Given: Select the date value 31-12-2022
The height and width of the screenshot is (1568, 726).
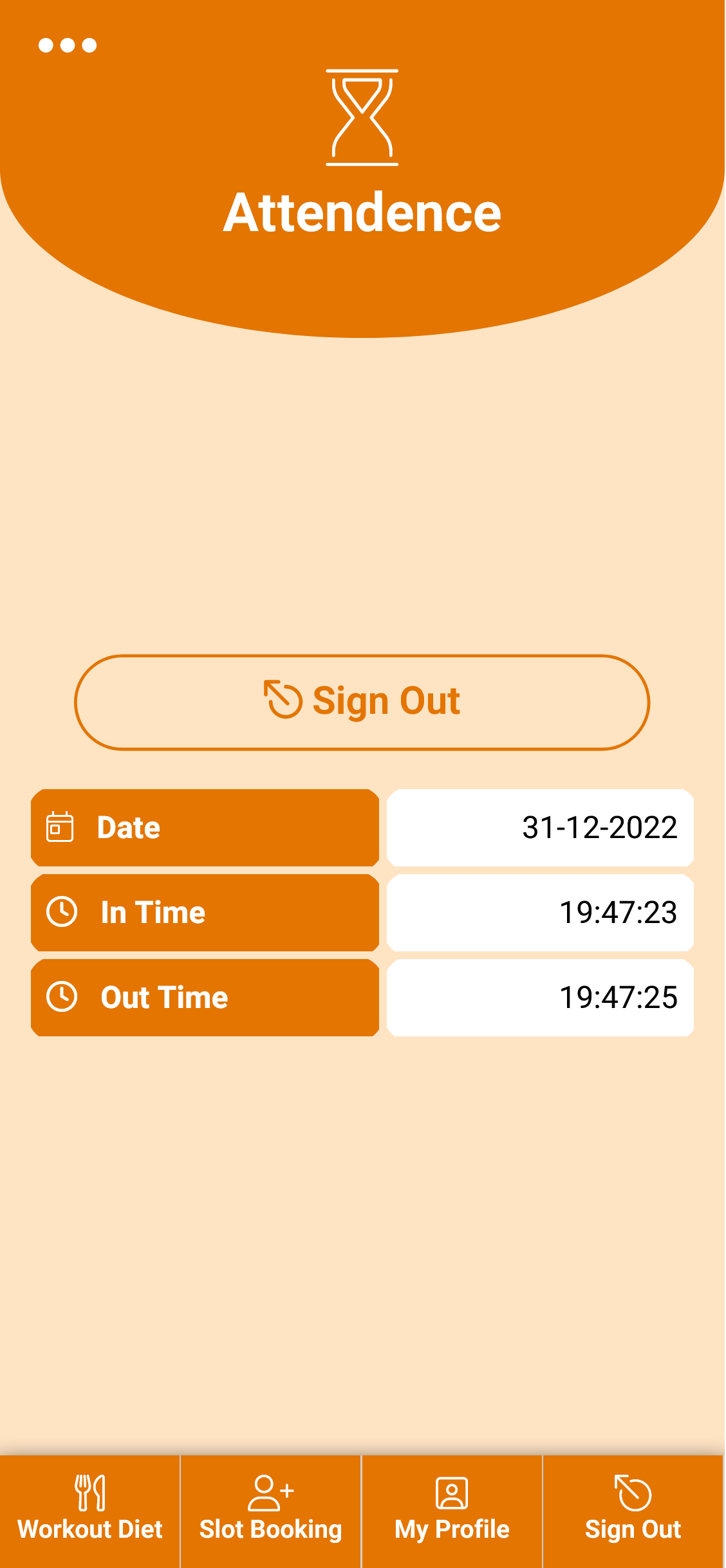Looking at the screenshot, I should (x=598, y=828).
